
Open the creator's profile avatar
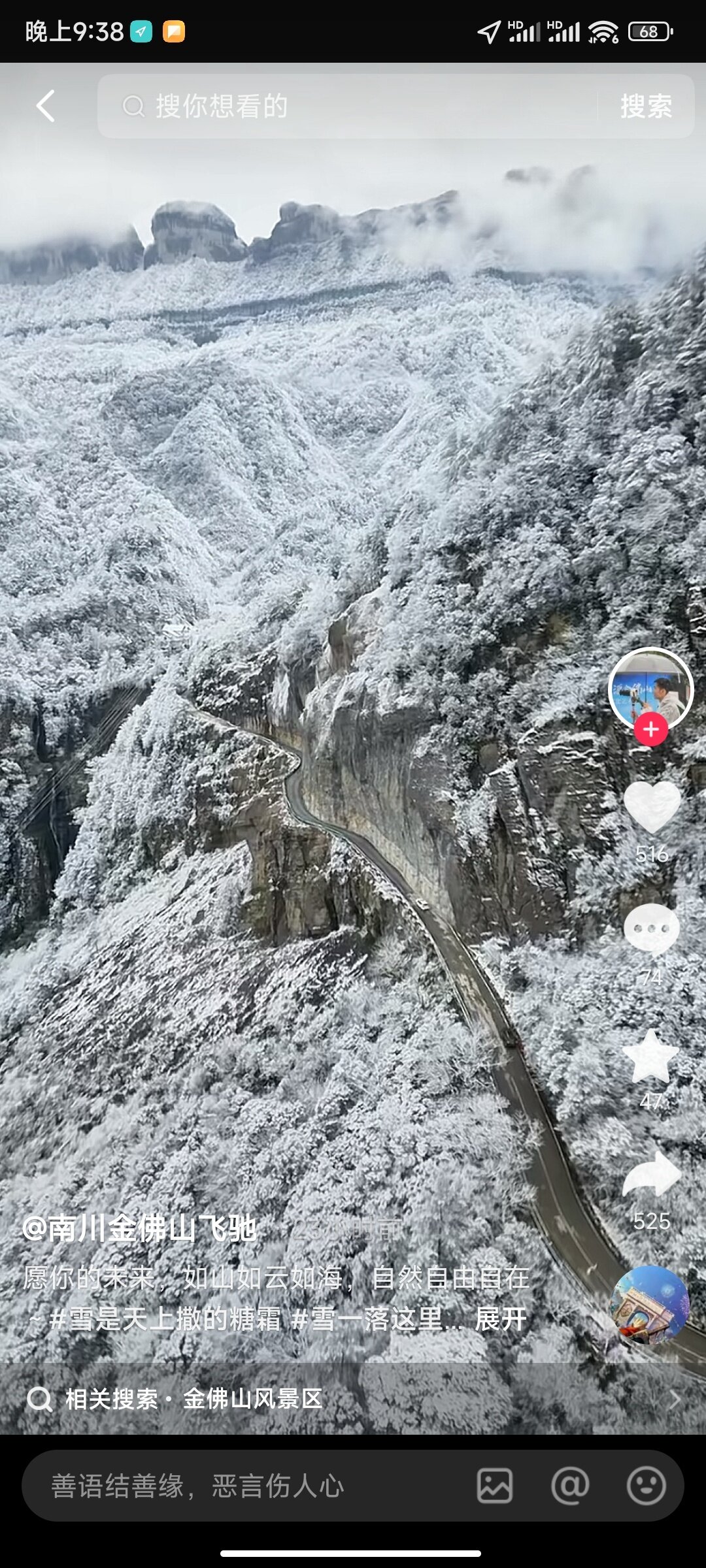click(650, 687)
